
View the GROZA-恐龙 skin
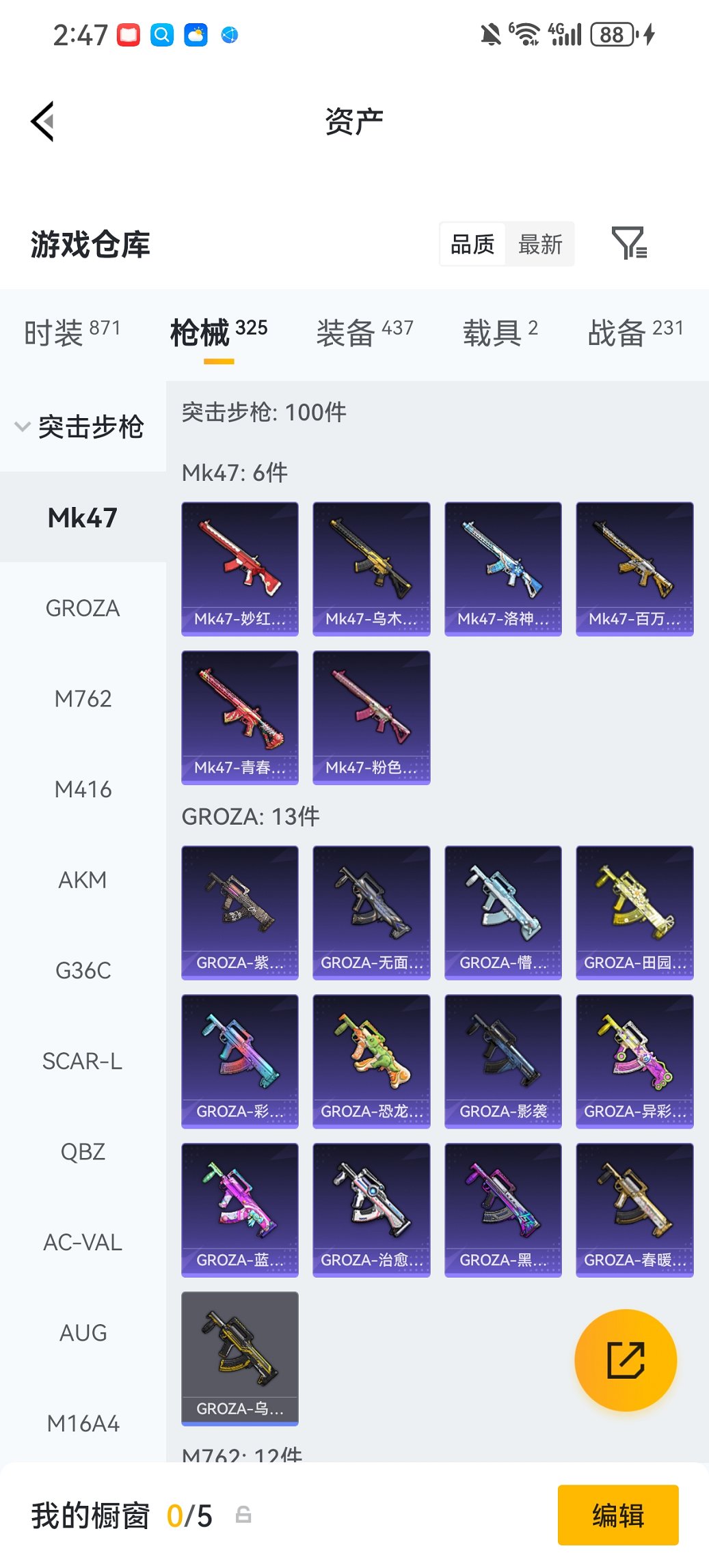pyautogui.click(x=371, y=1060)
